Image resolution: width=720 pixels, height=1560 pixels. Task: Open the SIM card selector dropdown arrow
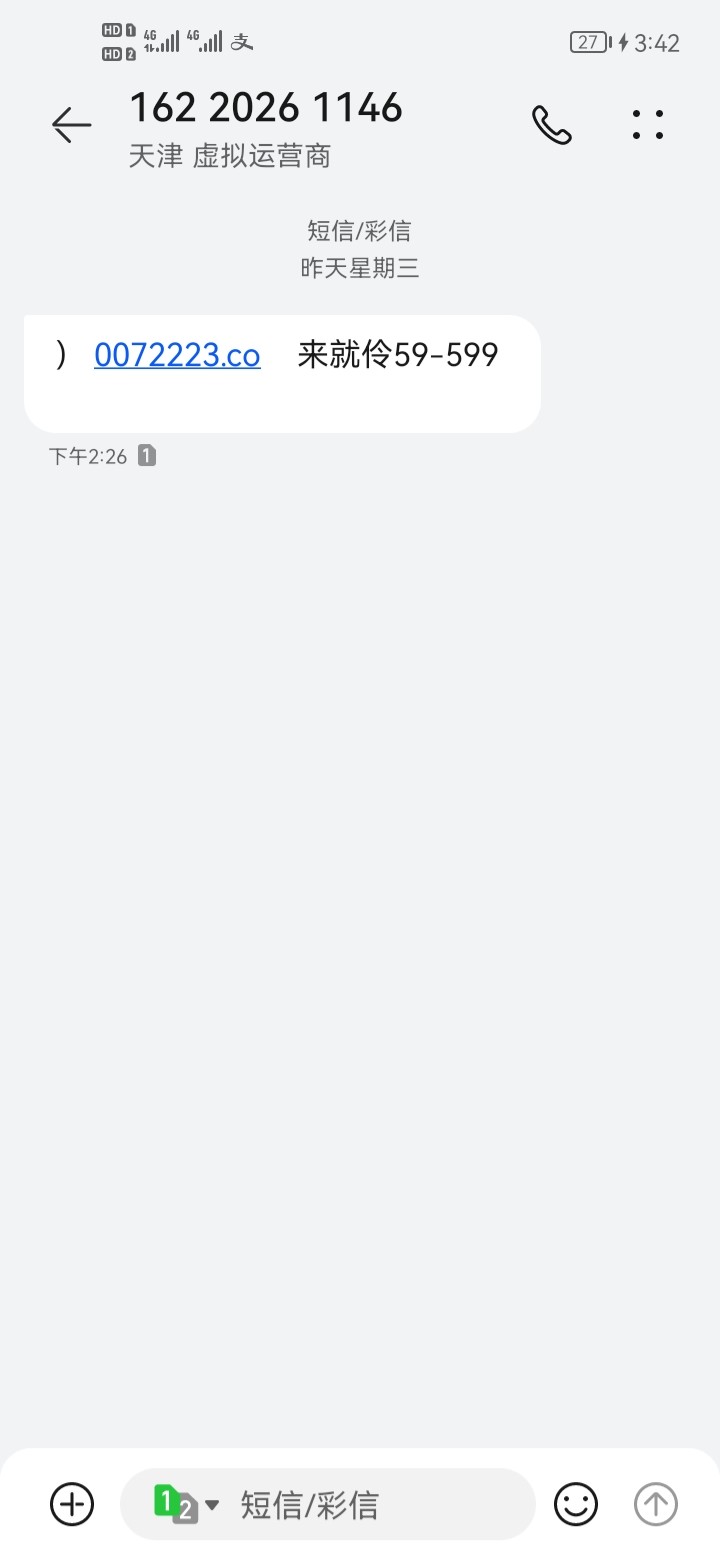pos(212,1504)
